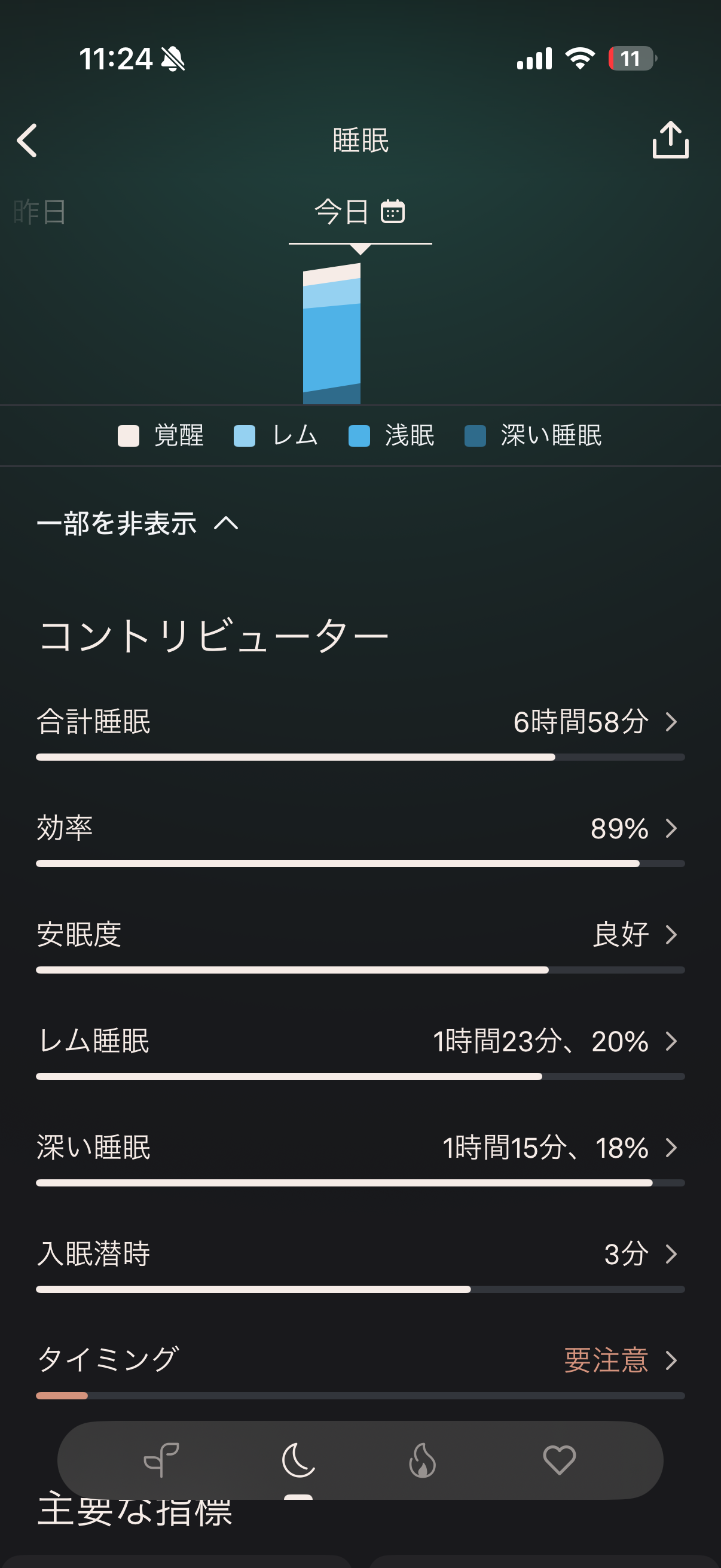Open the 安眠度 row
721x1568 pixels.
click(x=360, y=935)
